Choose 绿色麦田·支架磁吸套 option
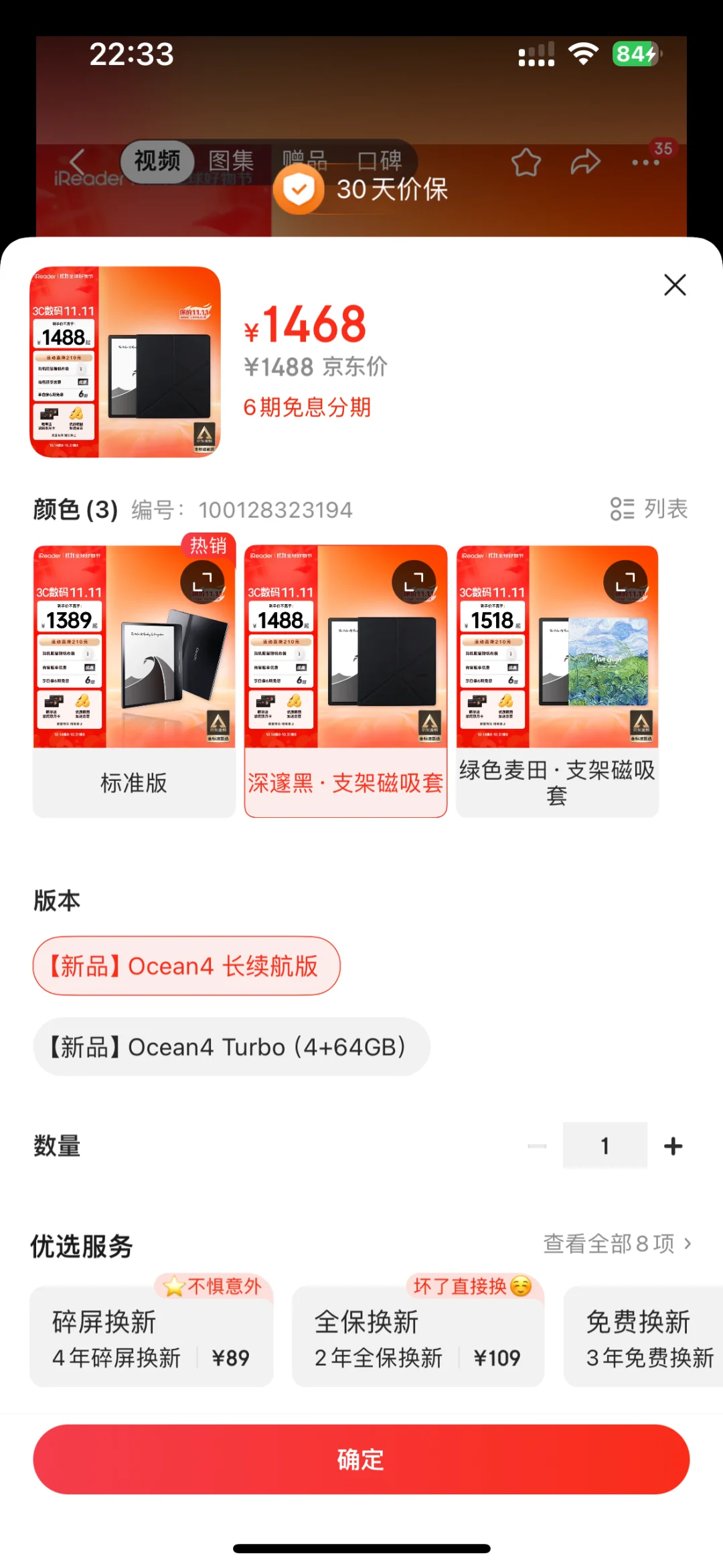 point(557,782)
